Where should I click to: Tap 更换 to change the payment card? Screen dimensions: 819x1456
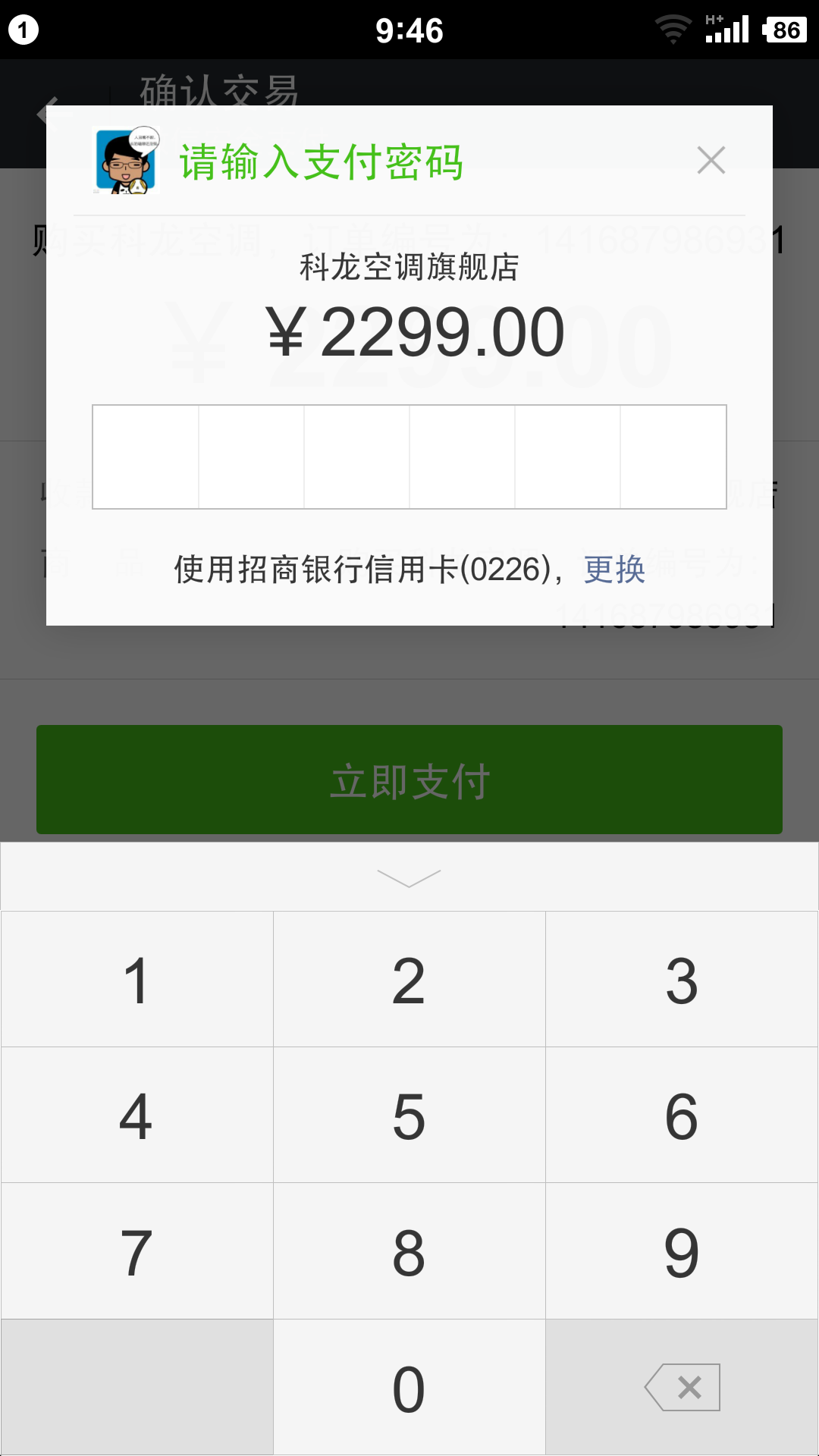point(614,570)
